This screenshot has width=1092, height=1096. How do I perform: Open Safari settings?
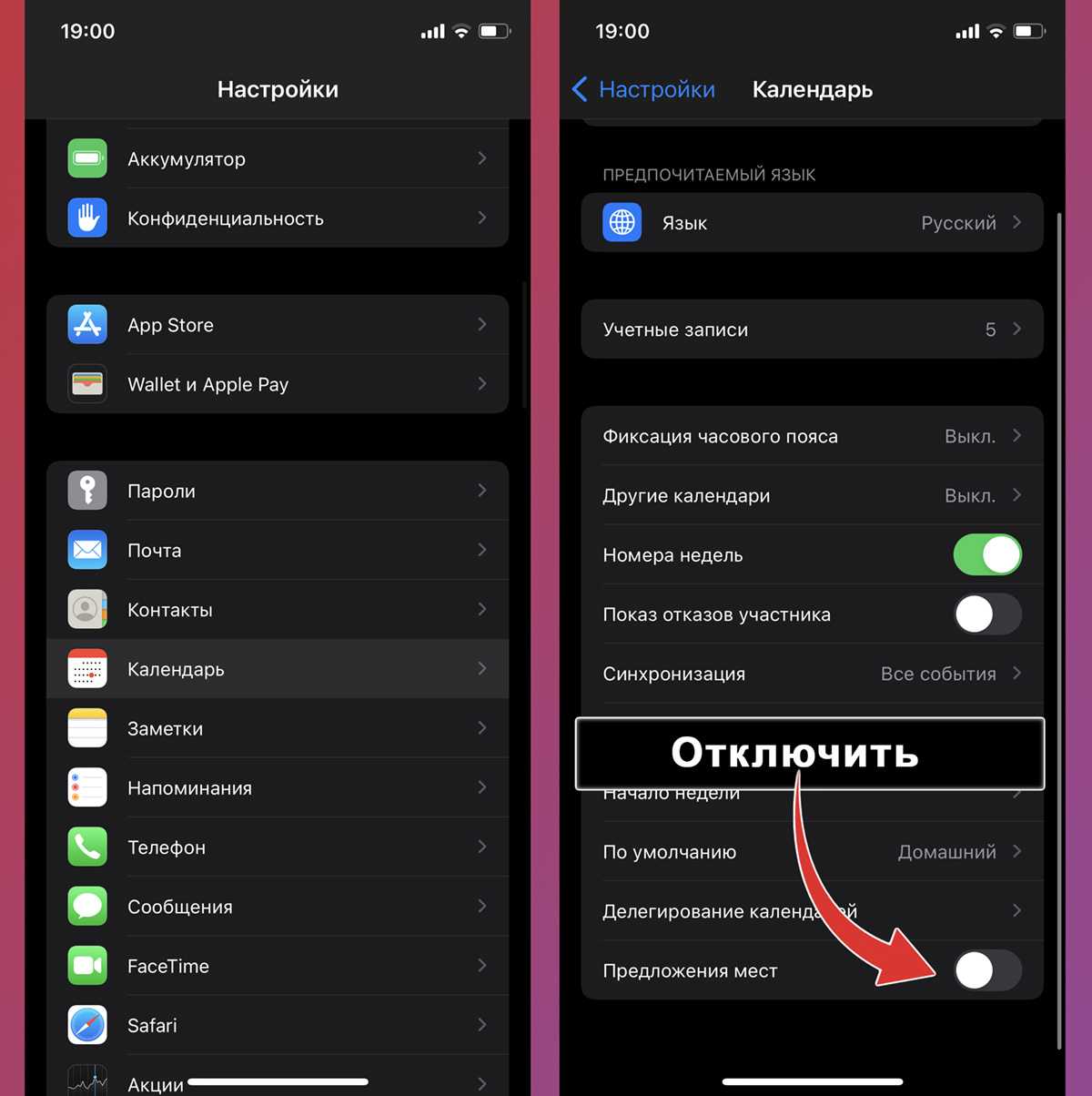click(x=278, y=1025)
